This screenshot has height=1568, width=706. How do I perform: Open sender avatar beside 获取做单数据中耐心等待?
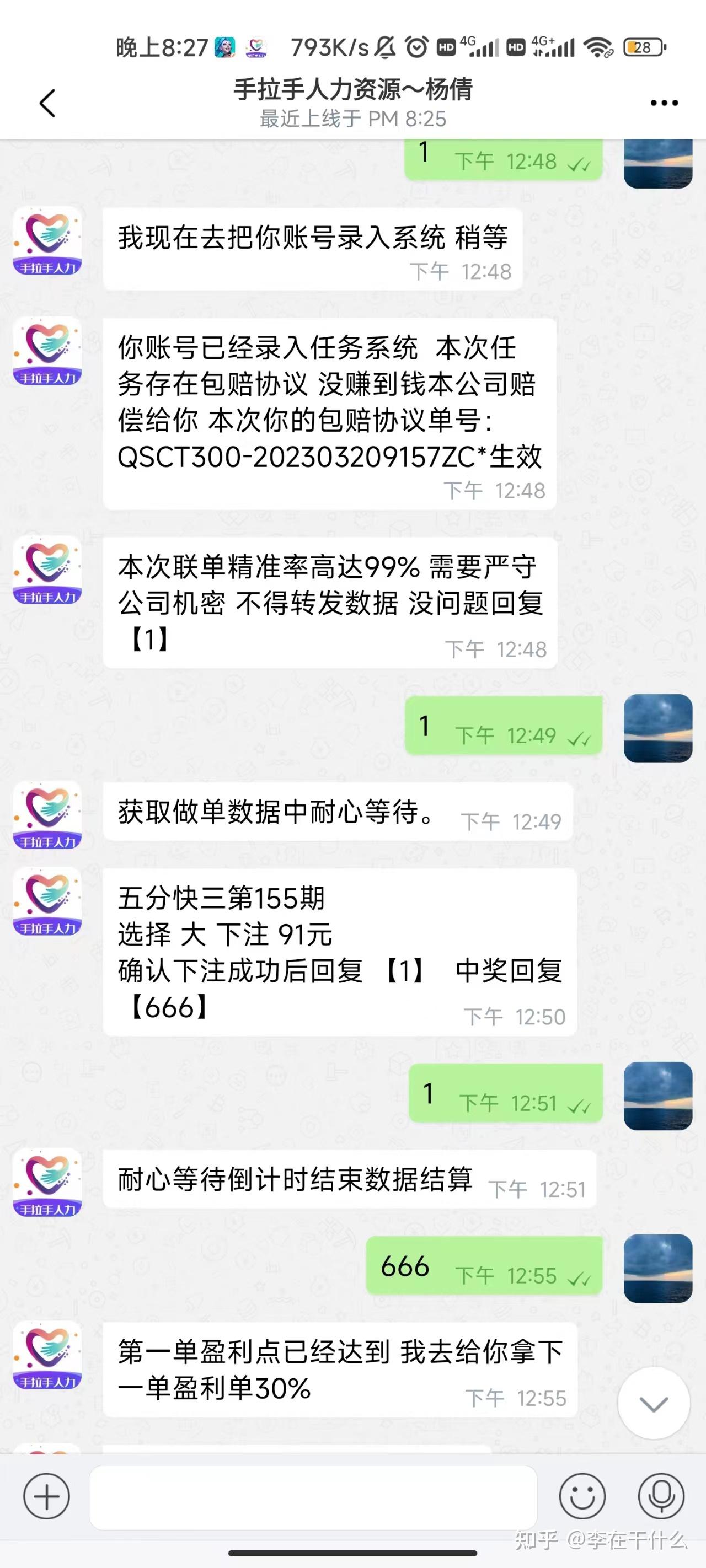(x=47, y=815)
